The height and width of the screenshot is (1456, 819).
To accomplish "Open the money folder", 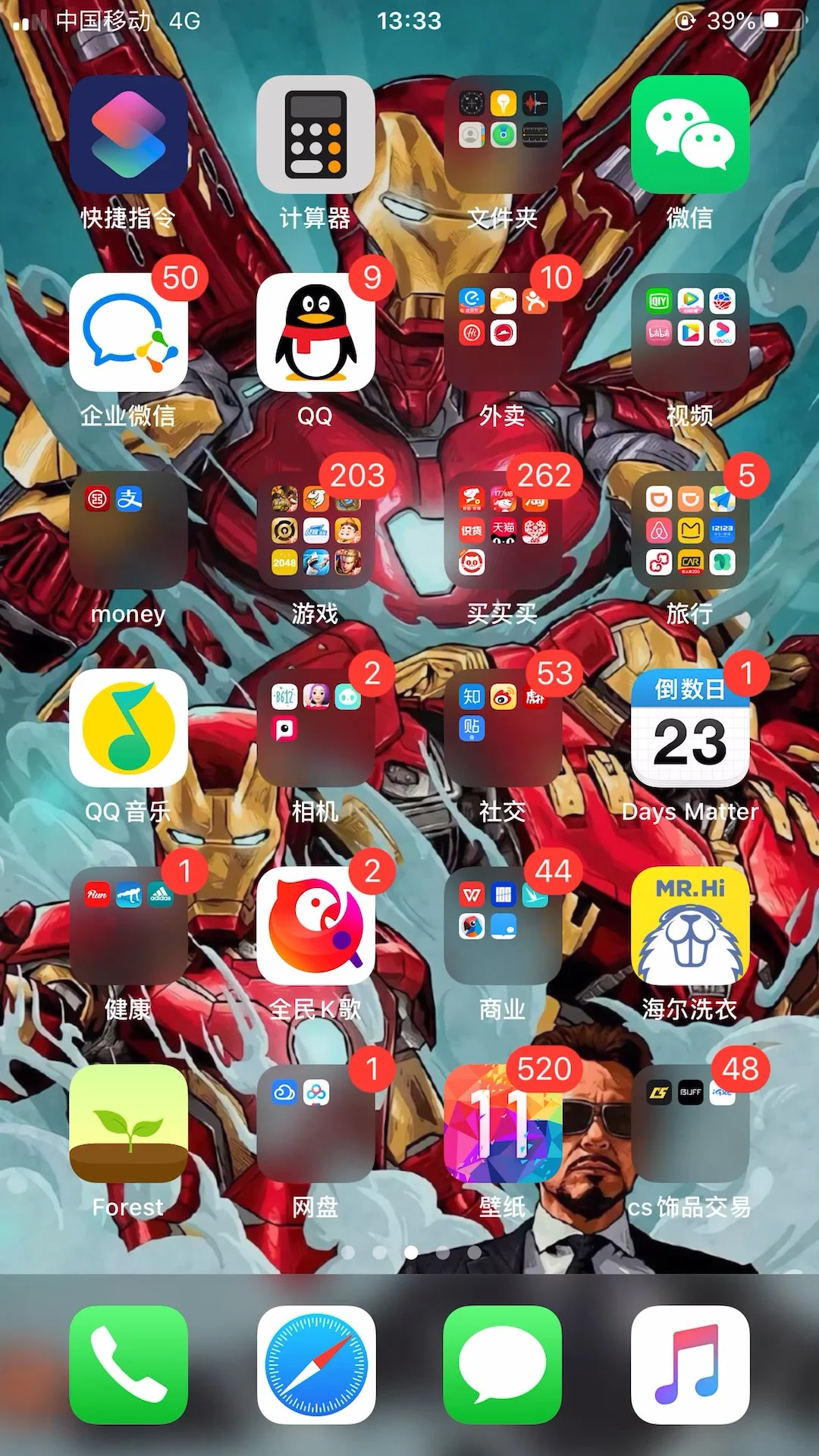I will click(x=128, y=530).
